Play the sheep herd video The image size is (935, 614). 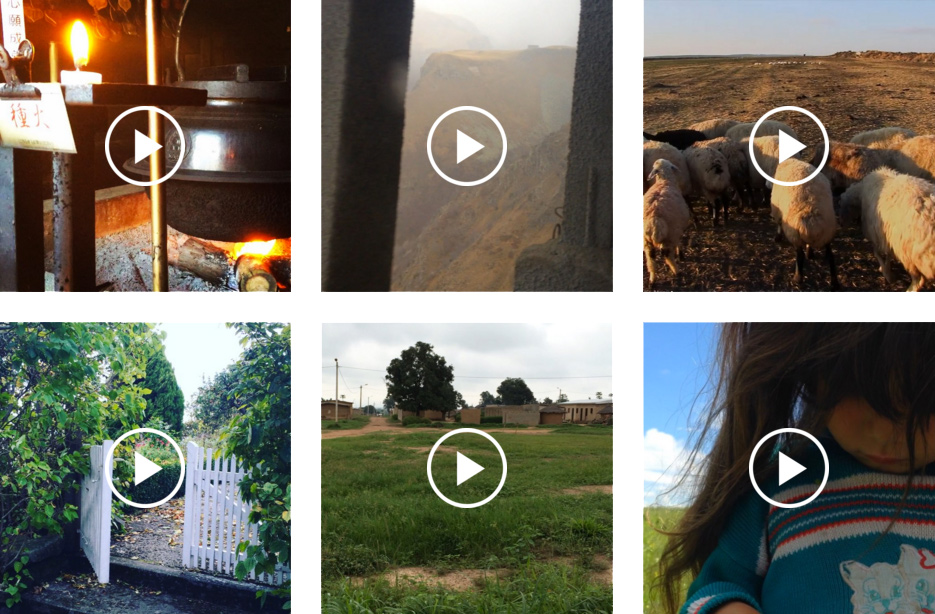tap(789, 146)
